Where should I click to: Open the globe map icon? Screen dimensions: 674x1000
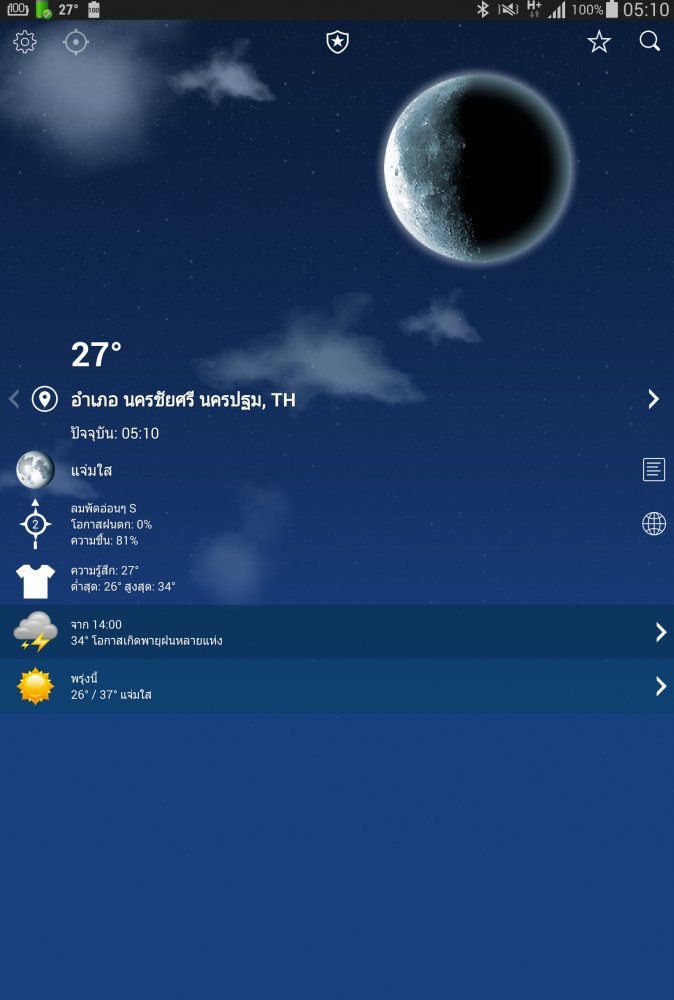click(654, 524)
